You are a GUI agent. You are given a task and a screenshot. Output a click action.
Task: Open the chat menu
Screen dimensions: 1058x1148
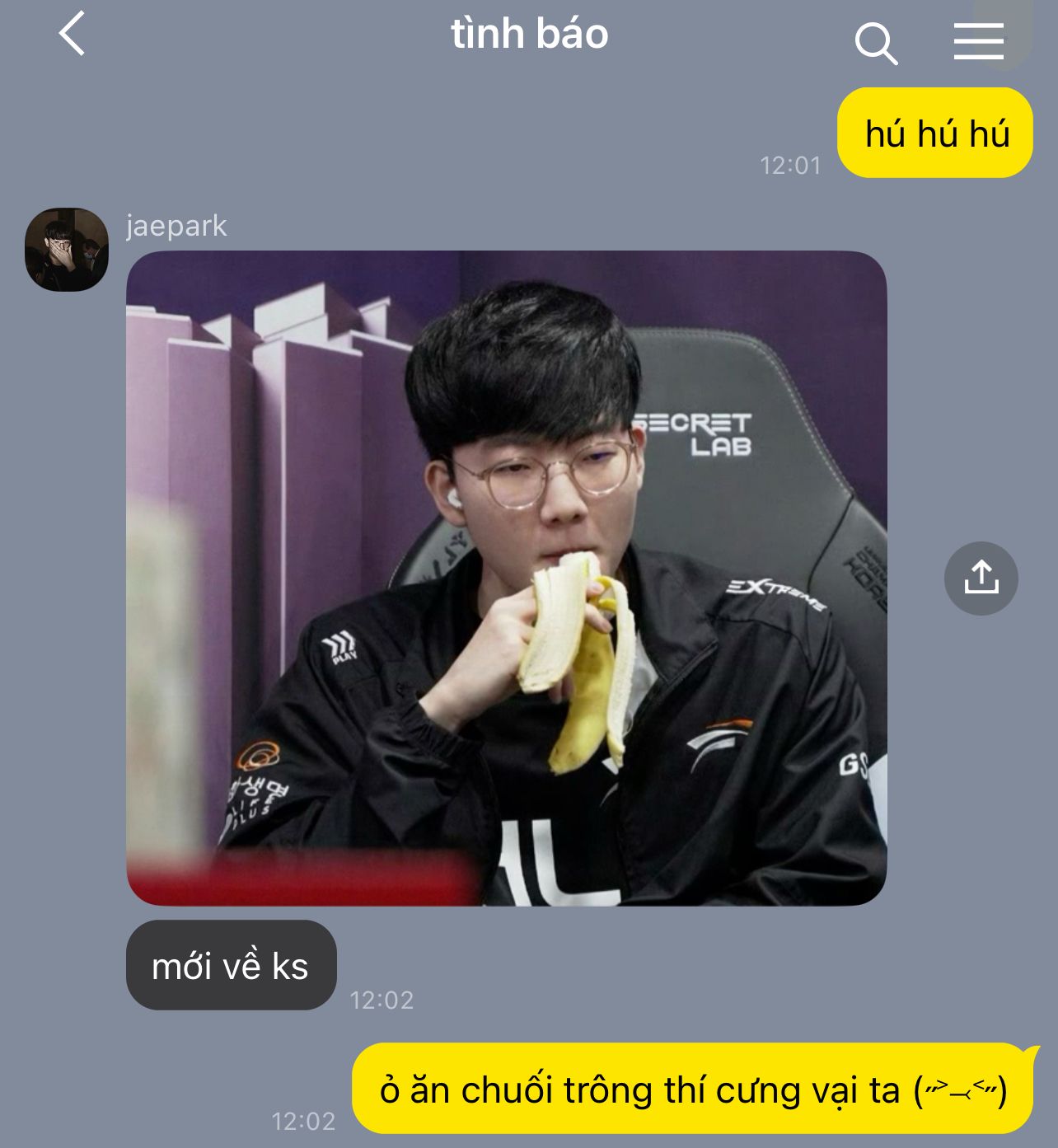click(x=978, y=41)
